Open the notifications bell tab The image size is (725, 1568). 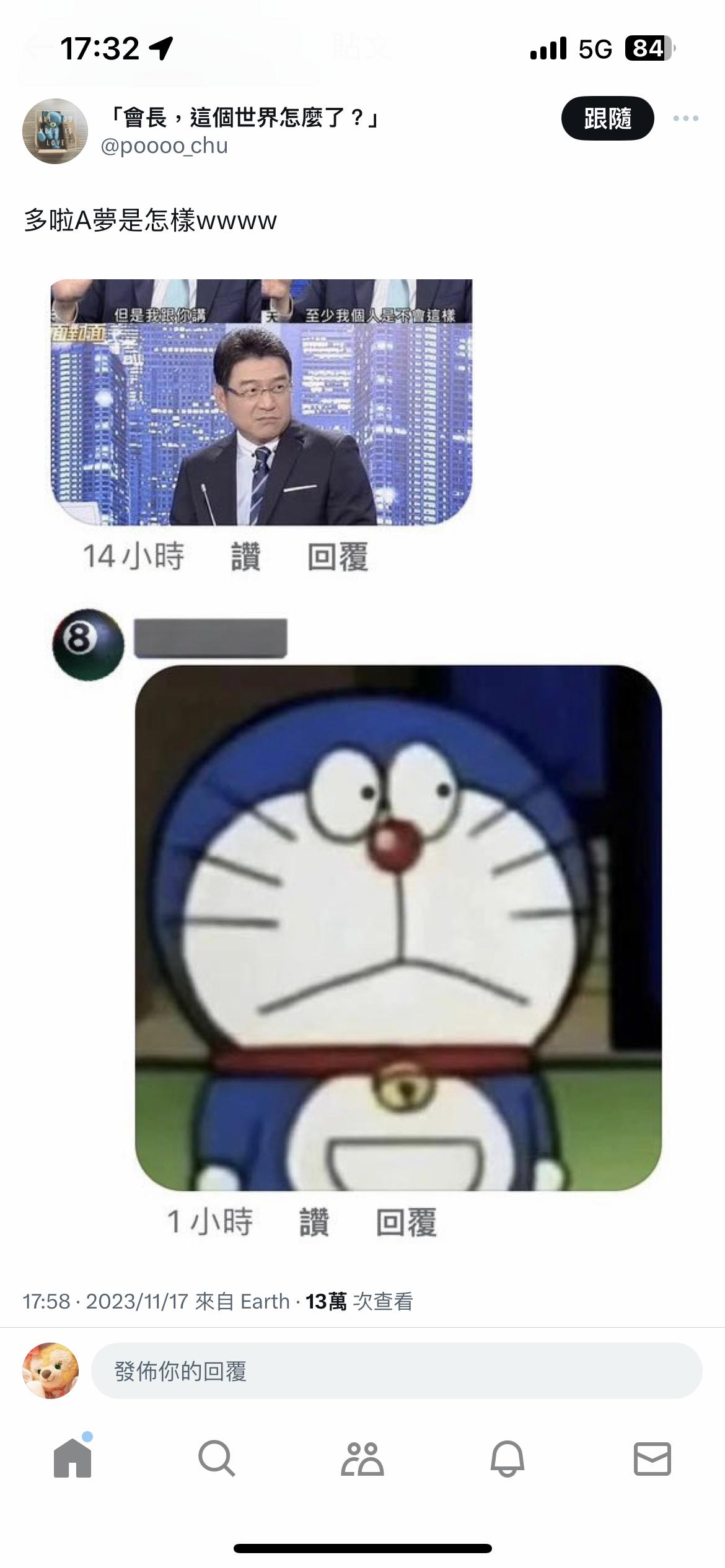[x=507, y=1458]
